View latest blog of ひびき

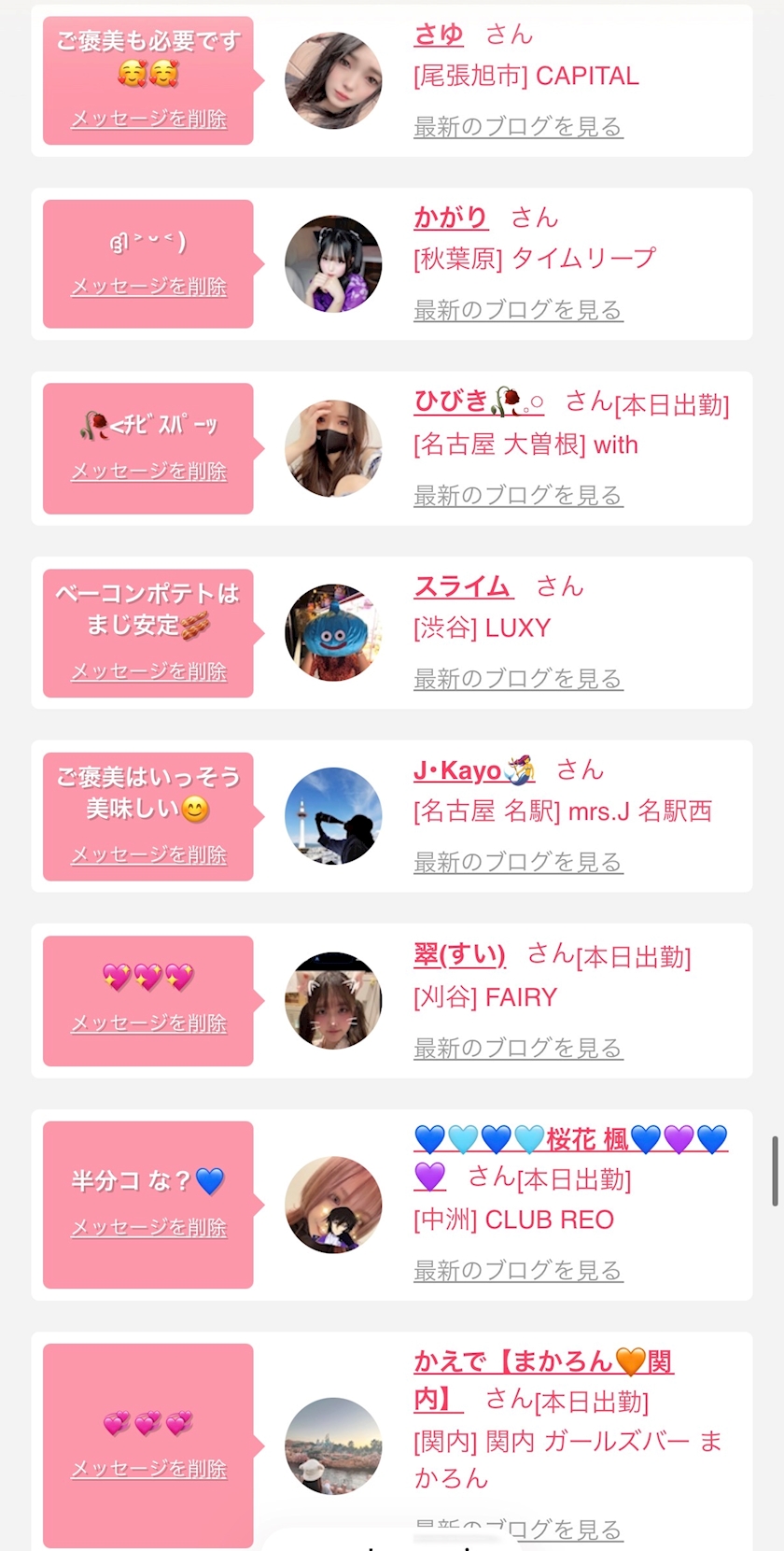tap(518, 496)
